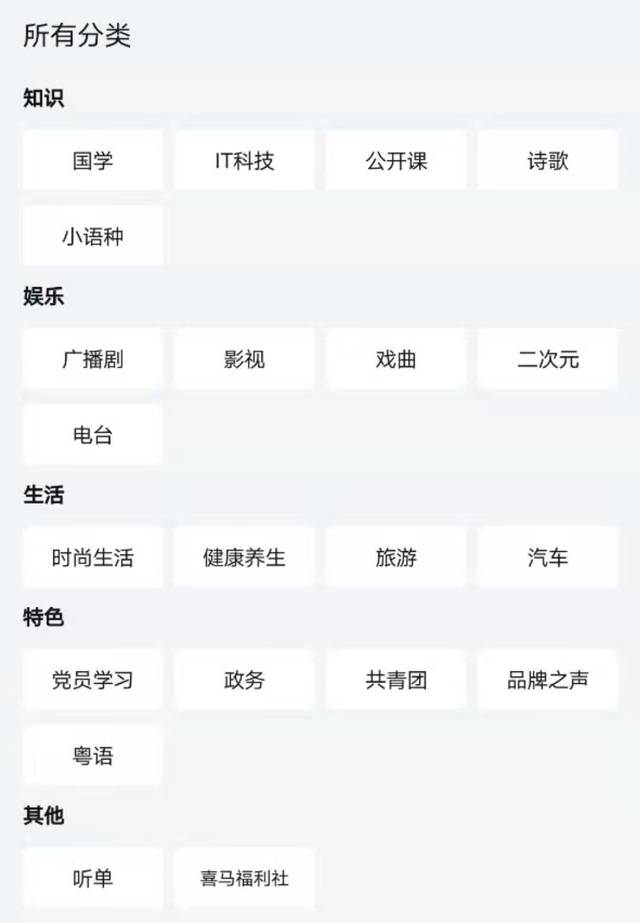Select the IT科技 category chip
The height and width of the screenshot is (923, 640).
(244, 160)
